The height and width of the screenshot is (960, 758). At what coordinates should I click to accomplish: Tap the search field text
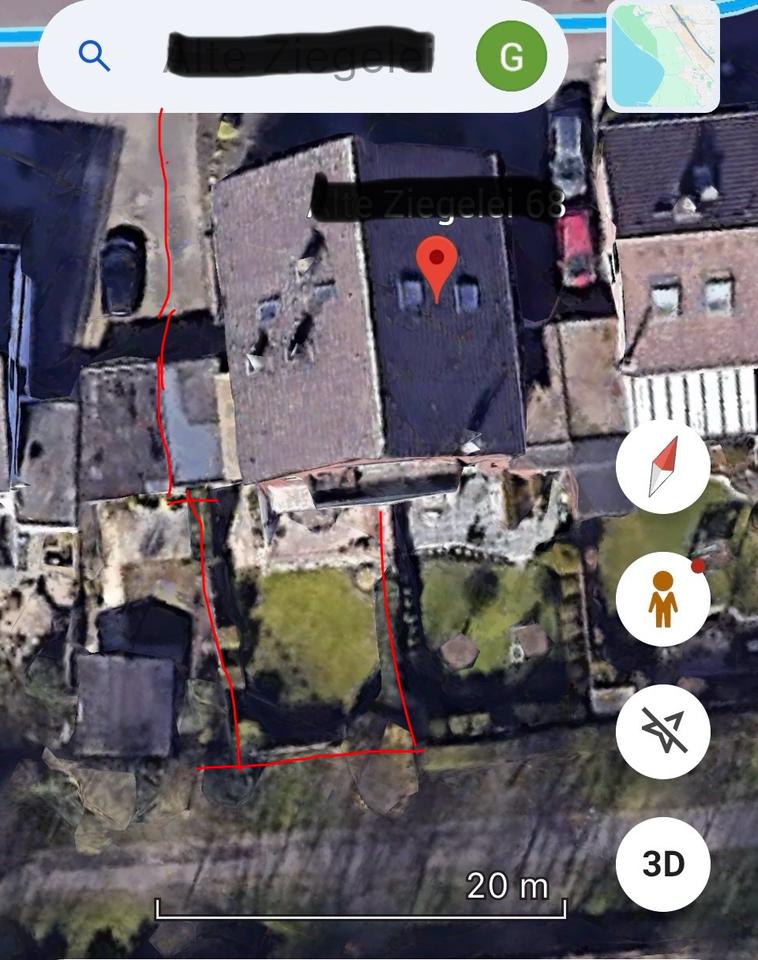click(x=300, y=56)
